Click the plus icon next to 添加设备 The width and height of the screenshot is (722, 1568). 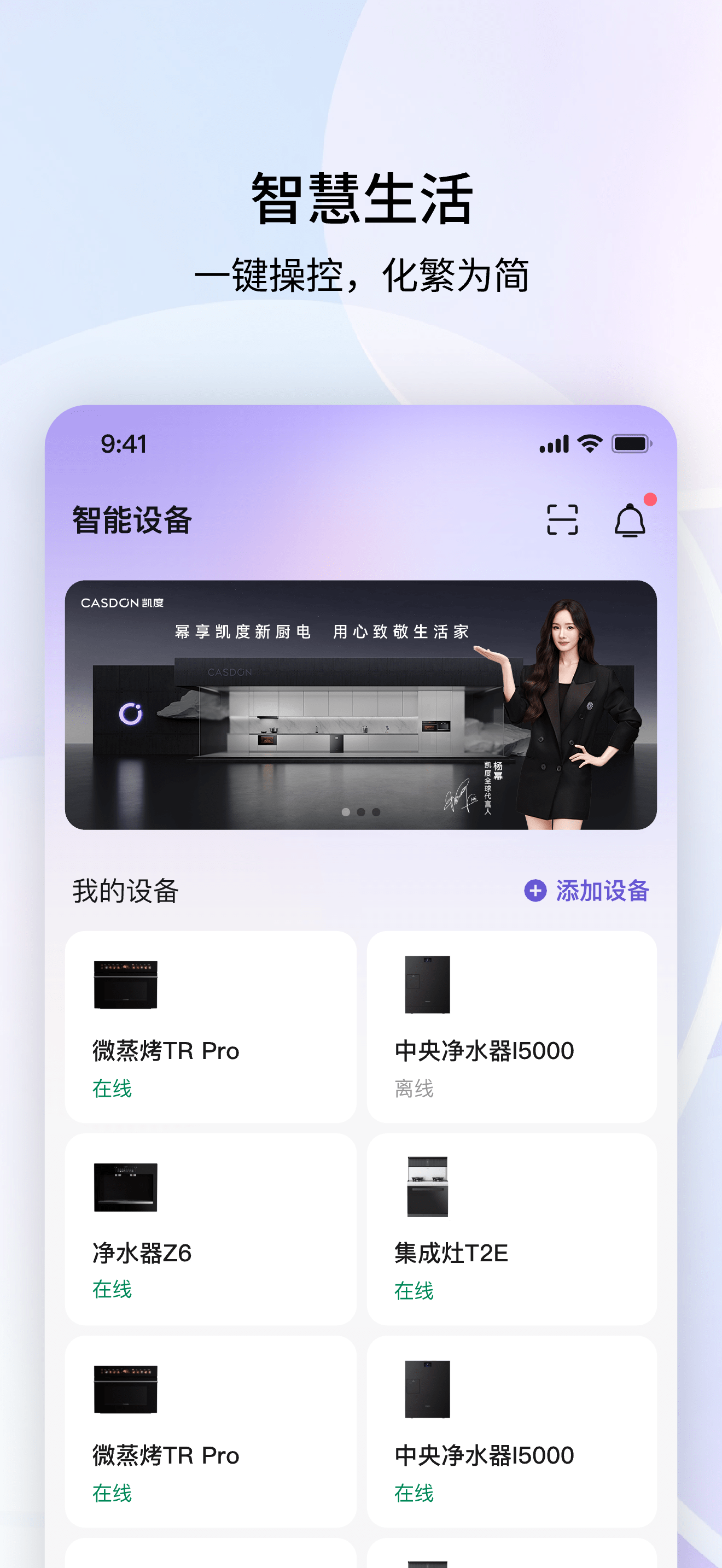(x=534, y=890)
